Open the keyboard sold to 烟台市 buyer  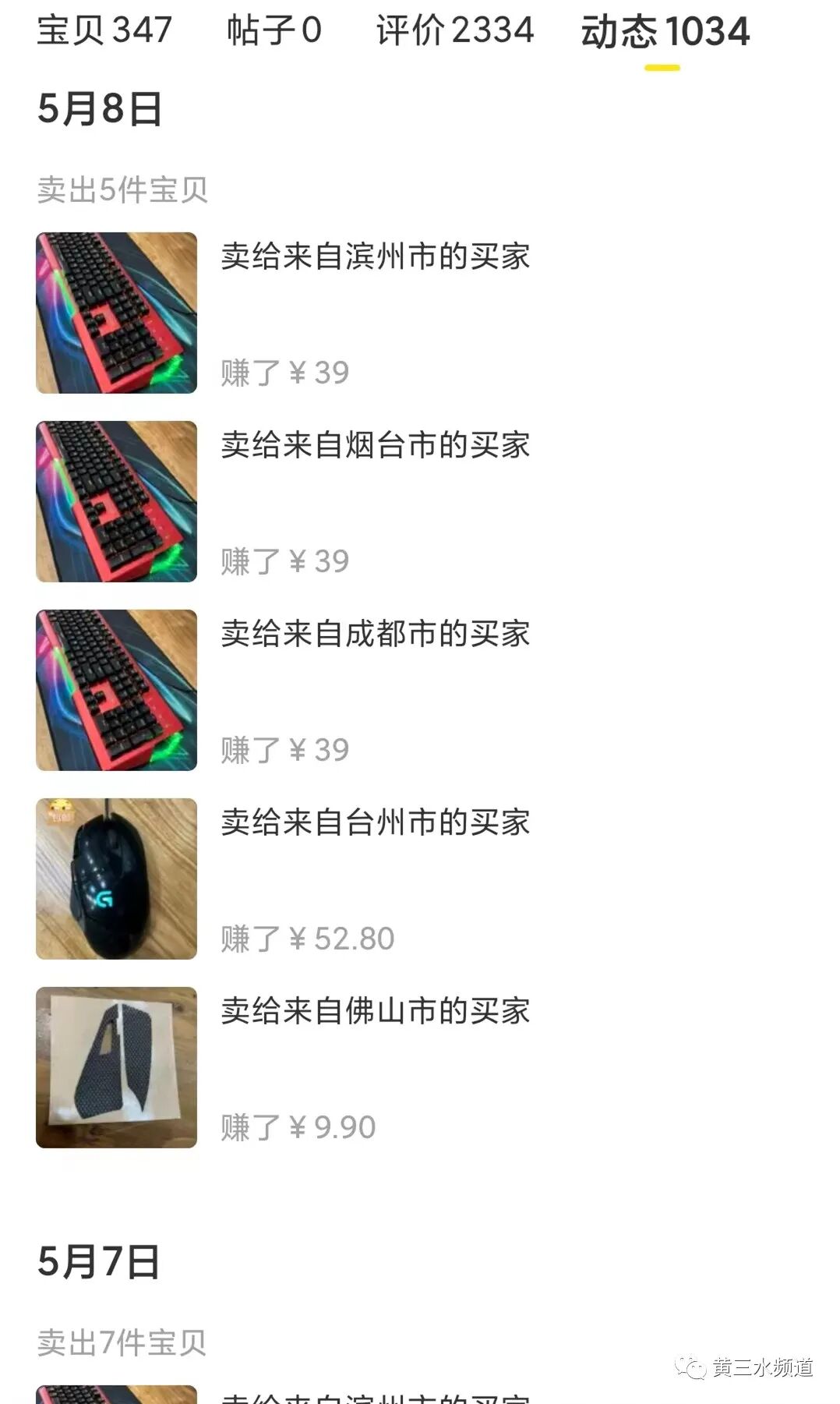tap(117, 501)
